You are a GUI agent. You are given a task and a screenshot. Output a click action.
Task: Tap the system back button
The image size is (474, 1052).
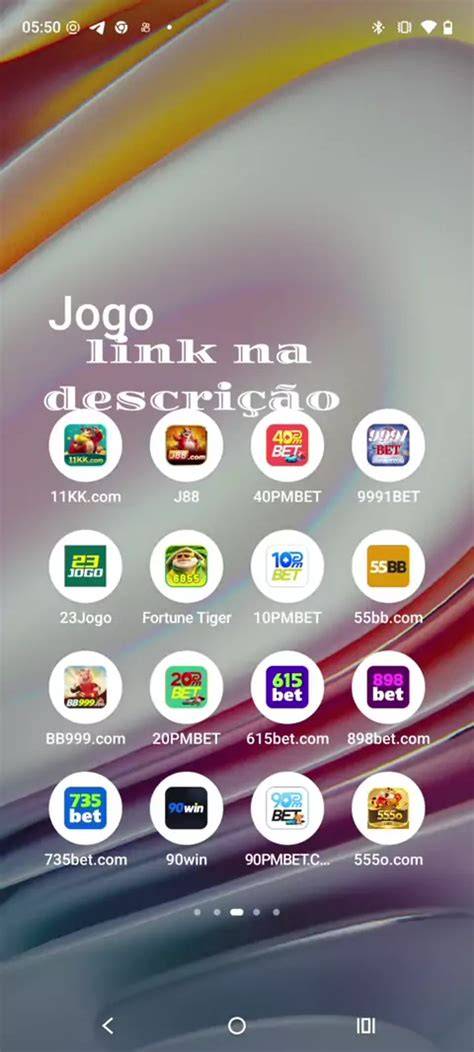(108, 1025)
